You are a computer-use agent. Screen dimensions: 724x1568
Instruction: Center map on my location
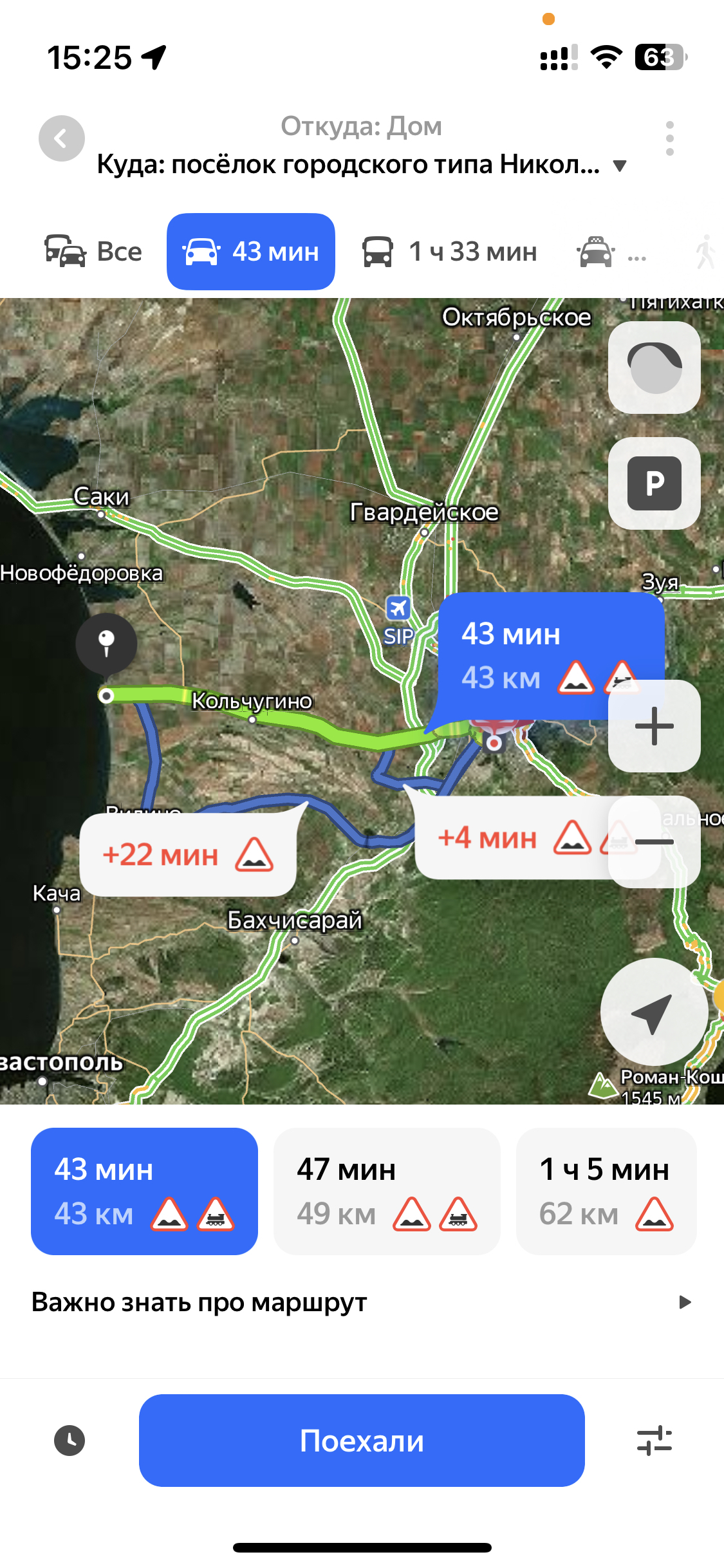[654, 1012]
